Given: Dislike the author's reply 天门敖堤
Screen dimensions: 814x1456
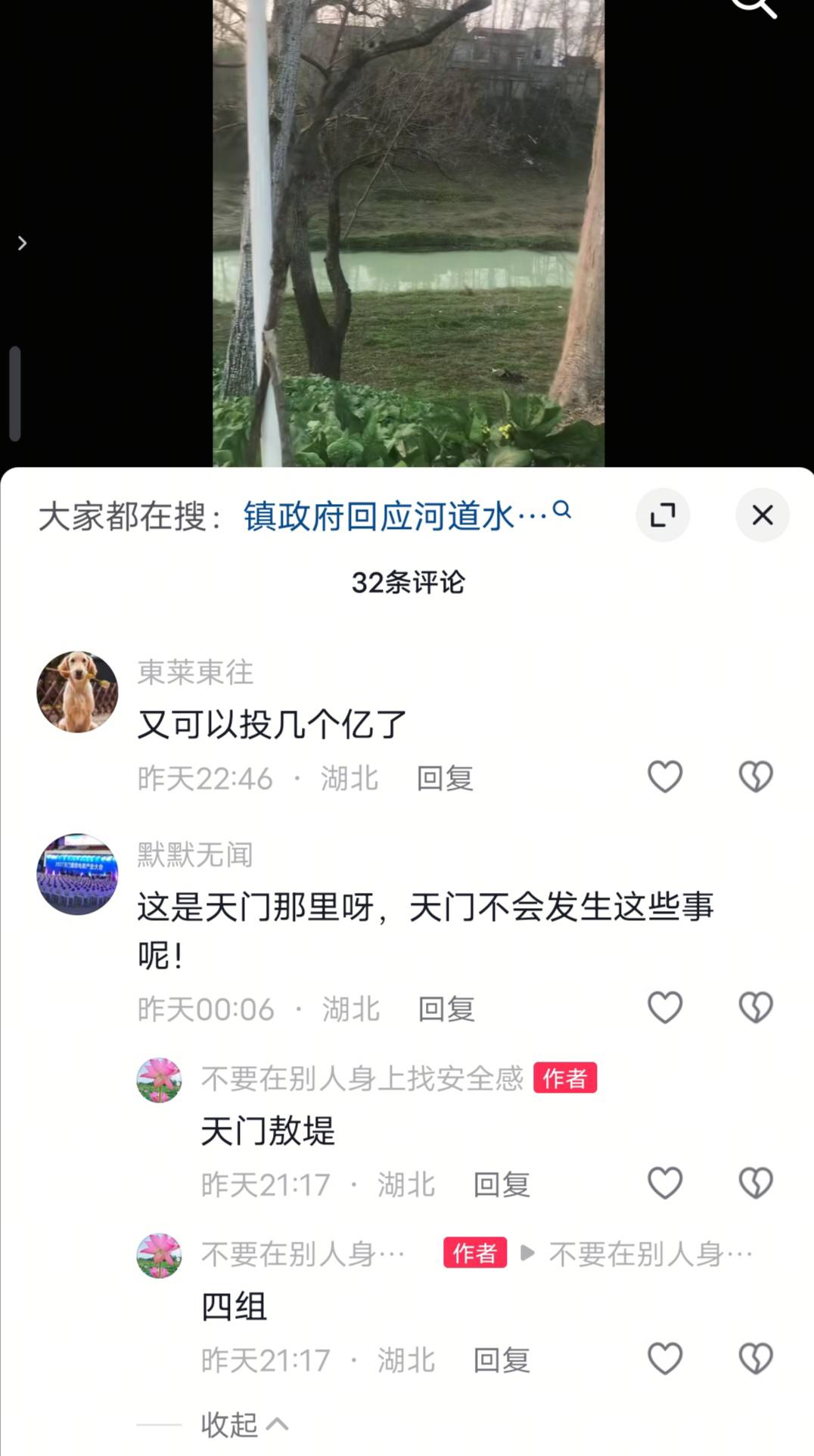Looking at the screenshot, I should pos(755,1184).
